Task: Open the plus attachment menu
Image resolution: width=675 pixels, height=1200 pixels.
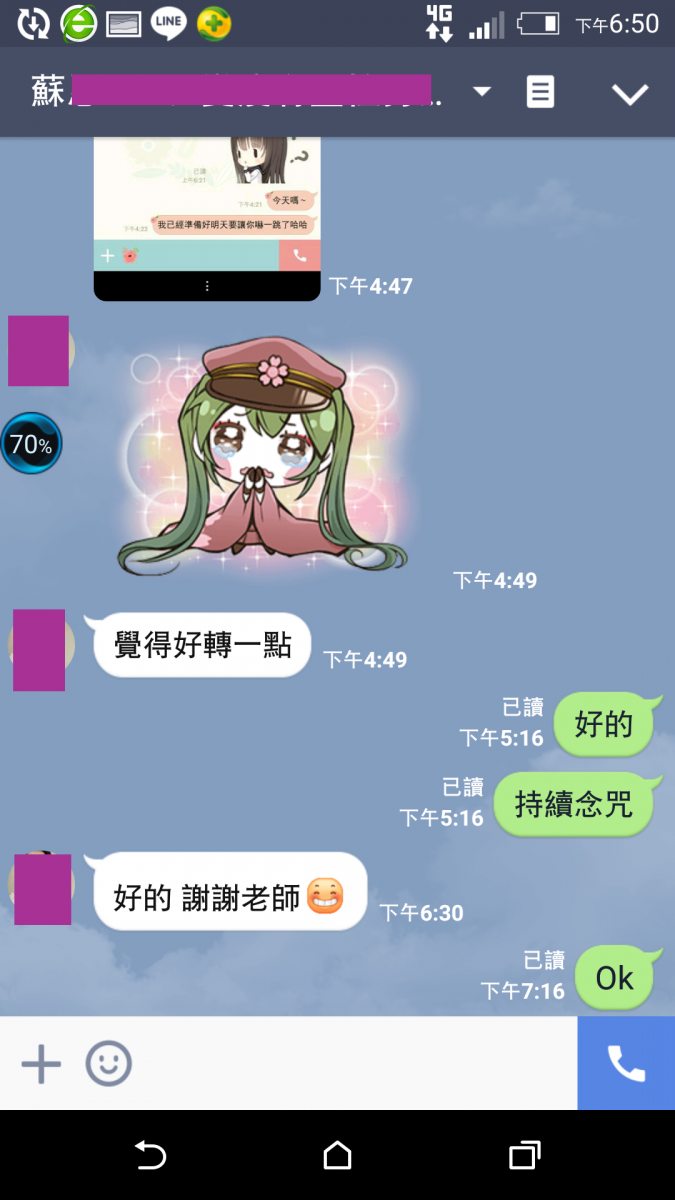Action: tap(41, 1064)
